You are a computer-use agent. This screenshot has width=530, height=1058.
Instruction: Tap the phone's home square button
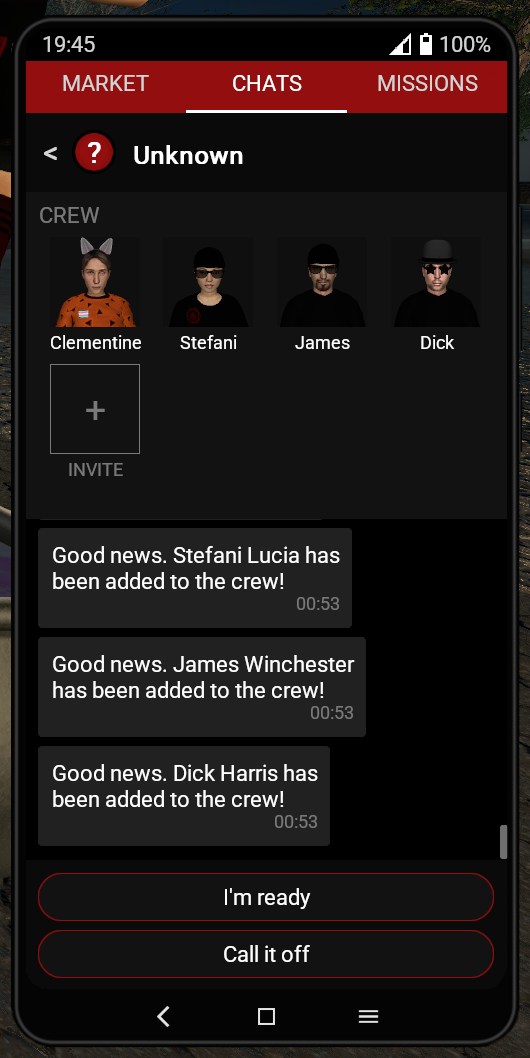[267, 1016]
